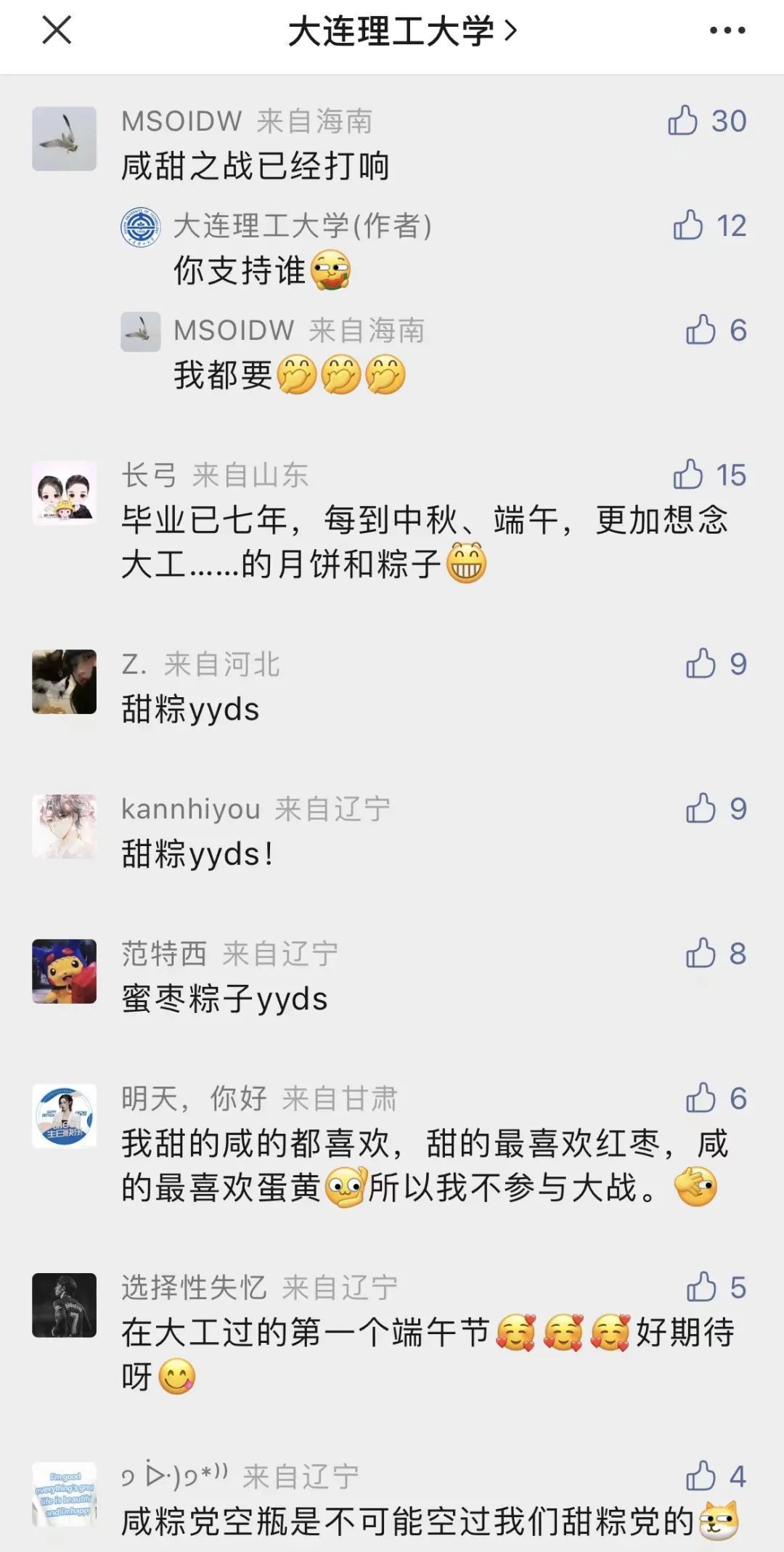Like MSOIDW's comment 咸甜之战已经打响
Screen dimensions: 784x1552
pos(683,121)
